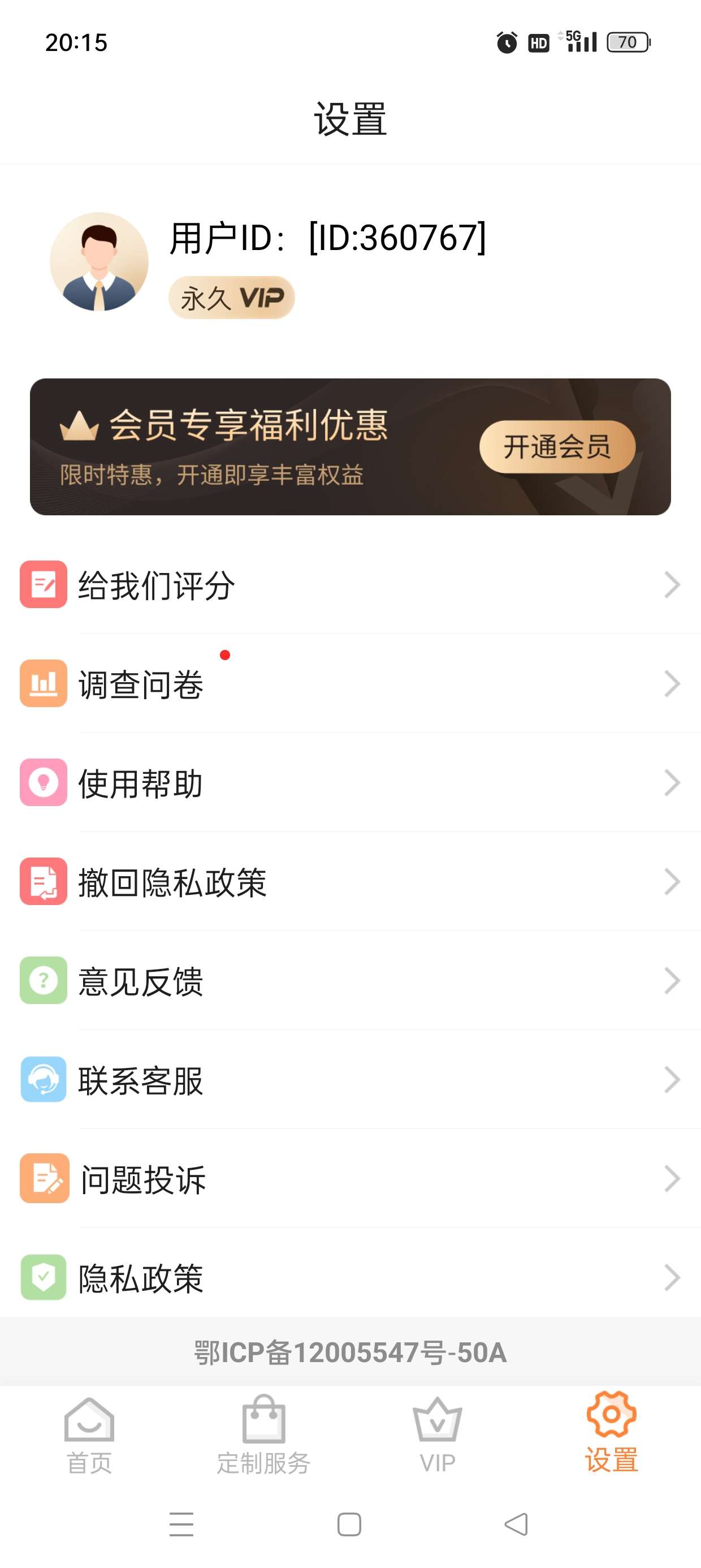Contact support via 联系客服
701x1568 pixels.
(350, 1080)
